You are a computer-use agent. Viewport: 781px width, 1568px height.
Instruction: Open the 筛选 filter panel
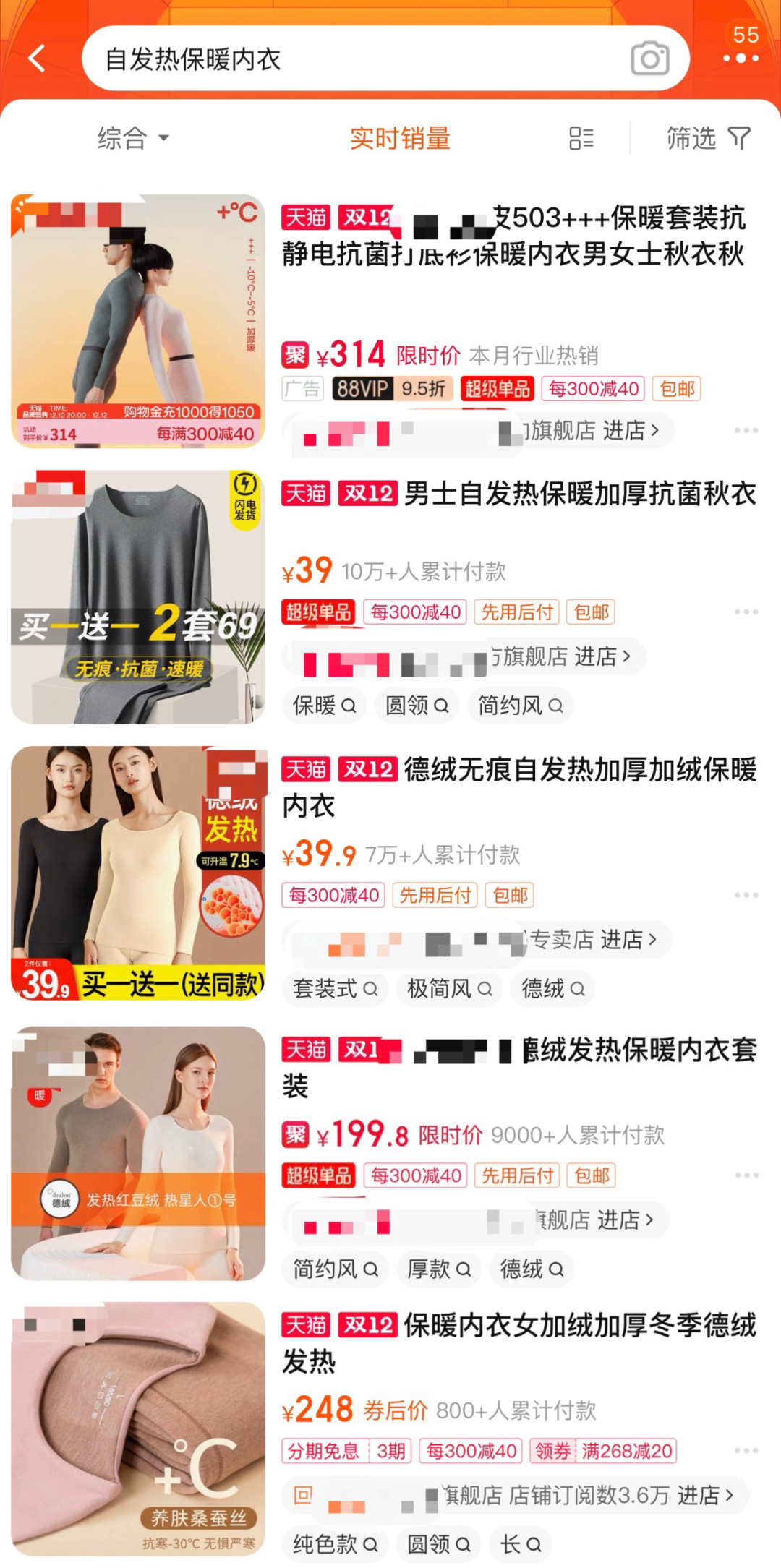point(708,138)
